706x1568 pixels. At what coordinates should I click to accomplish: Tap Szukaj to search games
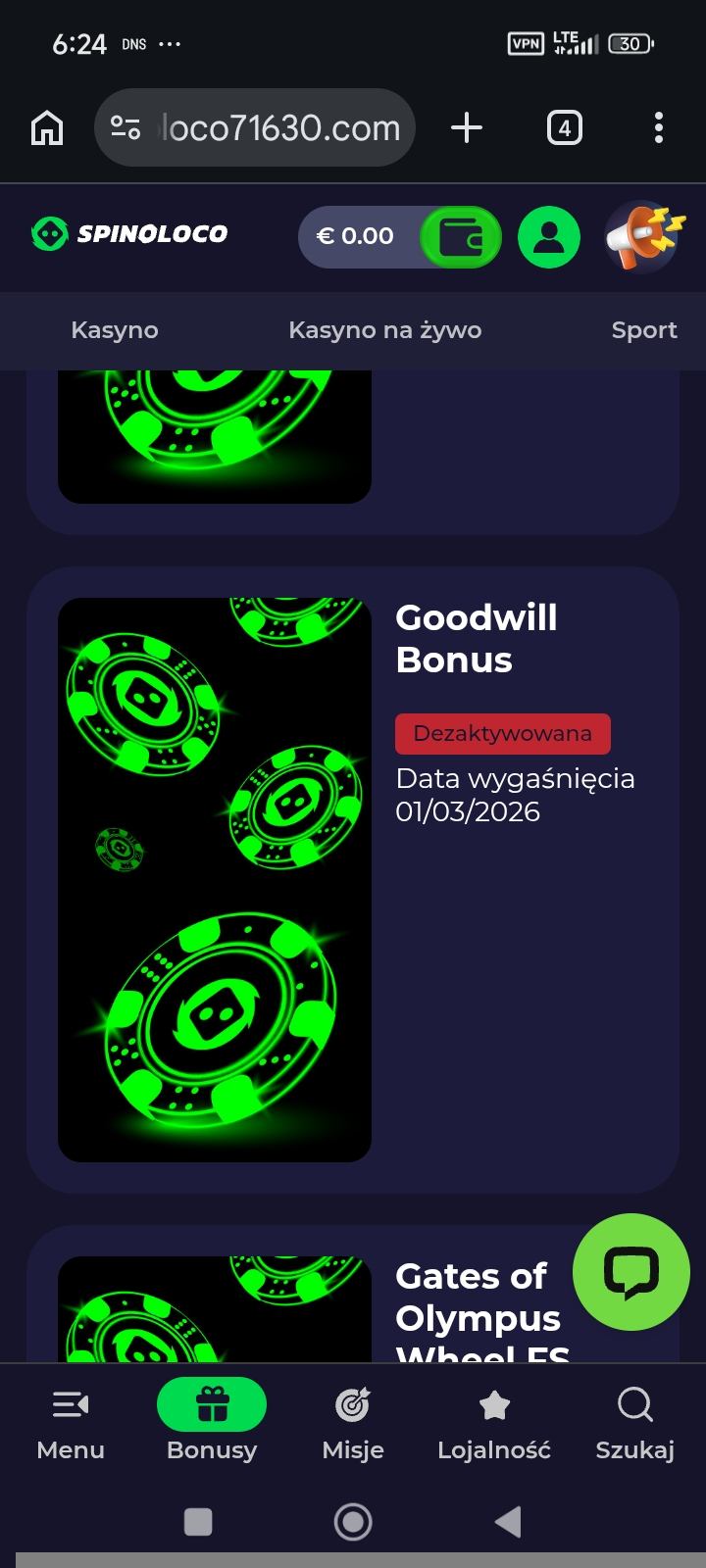[x=635, y=1424]
